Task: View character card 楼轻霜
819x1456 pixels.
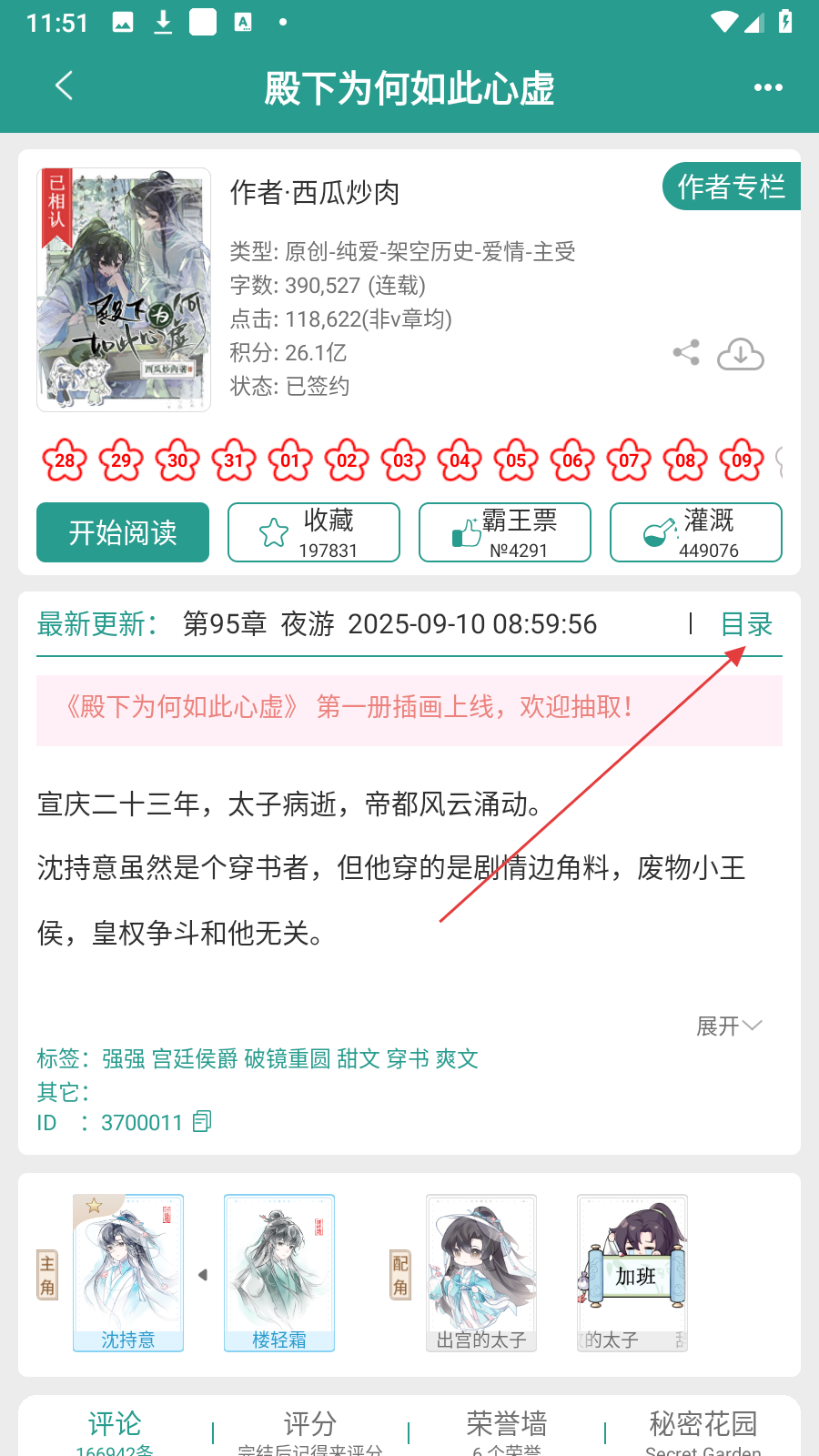Action: coord(279,1273)
